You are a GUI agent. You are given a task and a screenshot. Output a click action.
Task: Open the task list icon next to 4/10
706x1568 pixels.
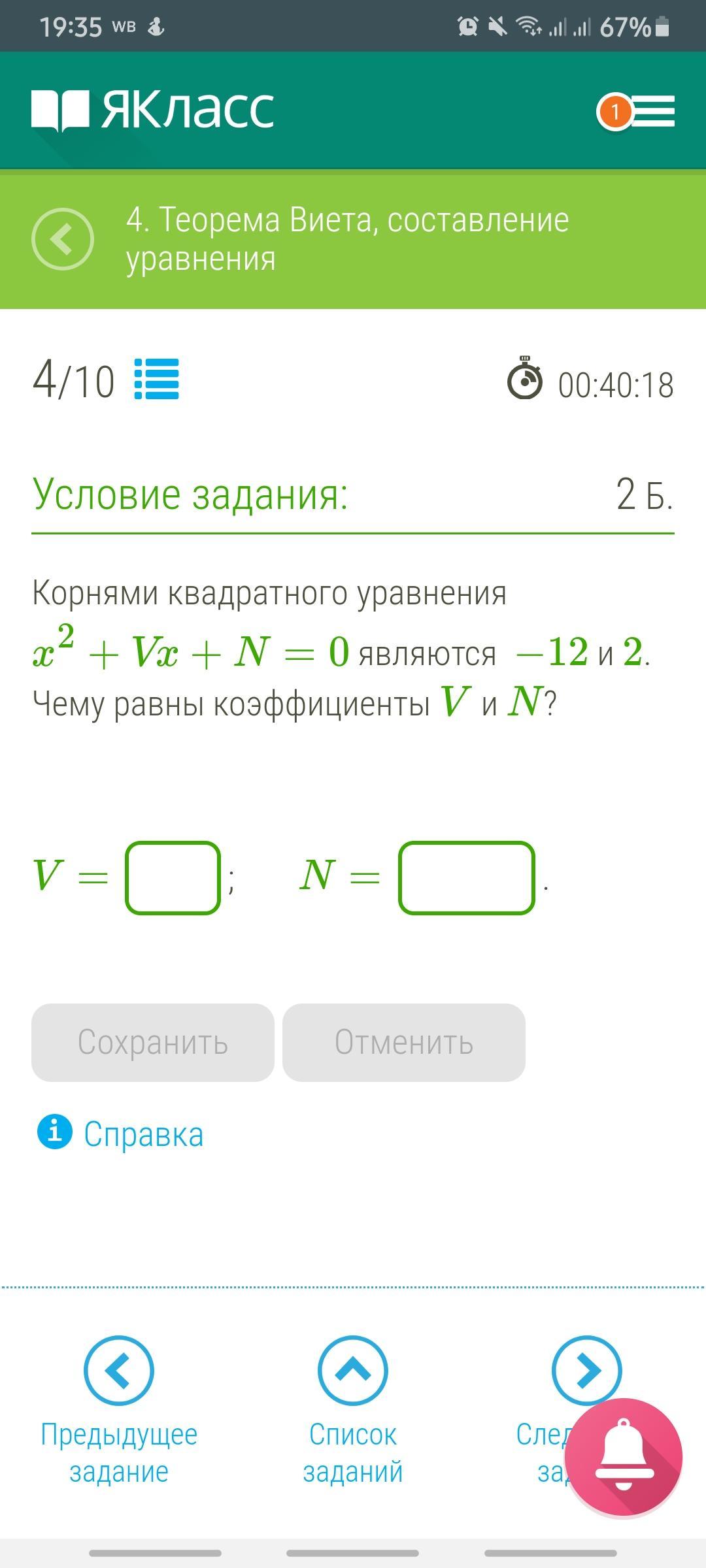(x=156, y=379)
